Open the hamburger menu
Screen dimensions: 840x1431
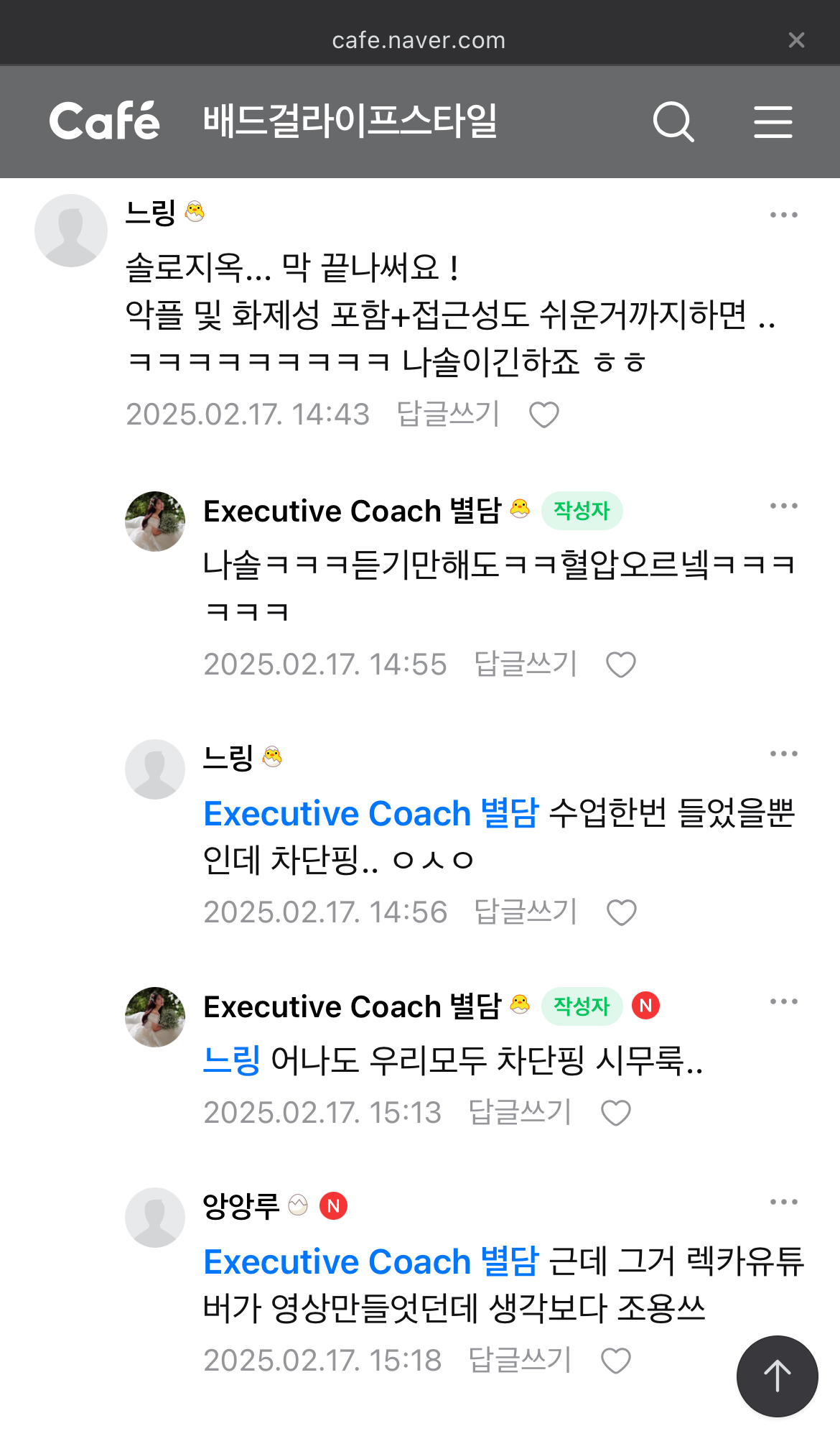775,122
